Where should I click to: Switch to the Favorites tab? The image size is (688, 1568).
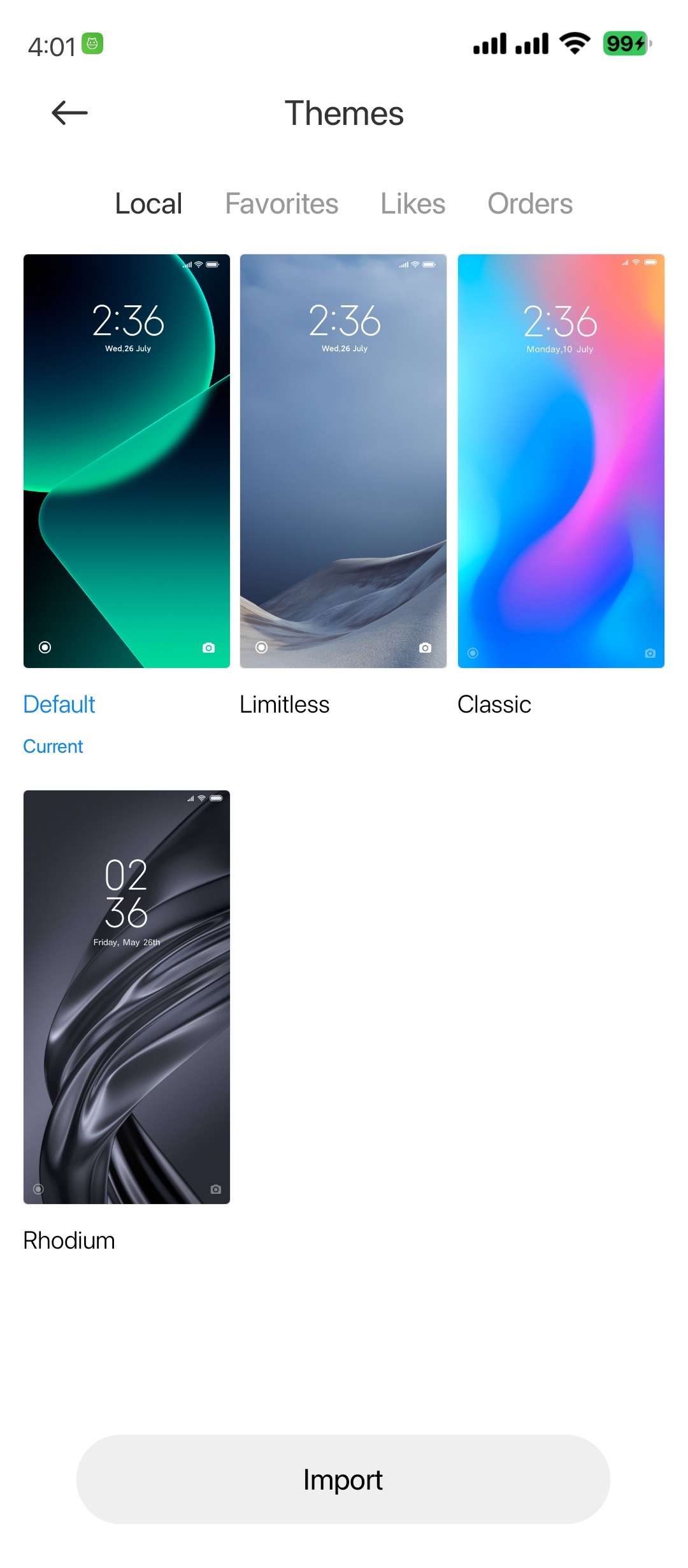pos(282,204)
